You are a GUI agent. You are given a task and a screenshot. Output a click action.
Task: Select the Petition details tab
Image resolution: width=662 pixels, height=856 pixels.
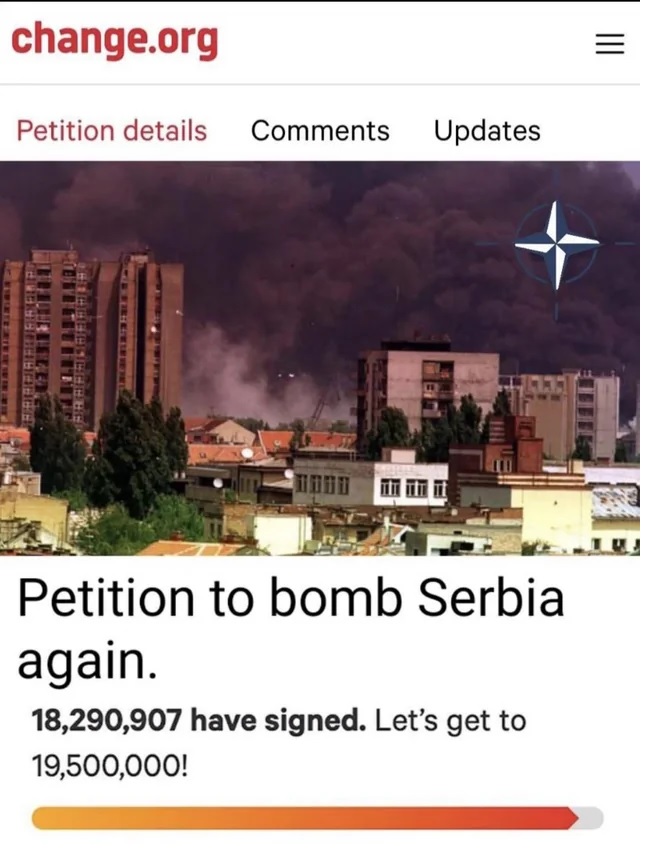pos(112,131)
